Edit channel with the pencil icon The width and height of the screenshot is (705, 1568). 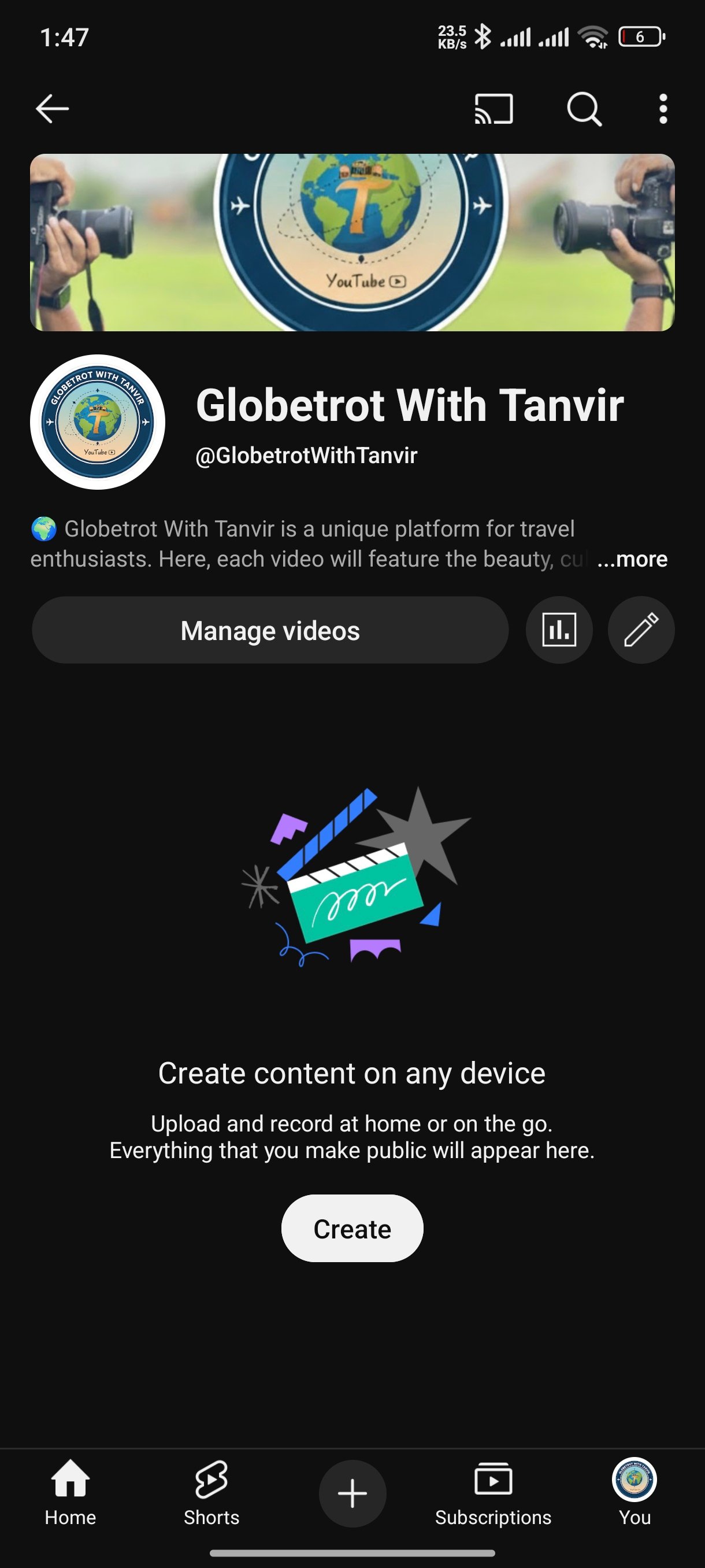pyautogui.click(x=641, y=630)
